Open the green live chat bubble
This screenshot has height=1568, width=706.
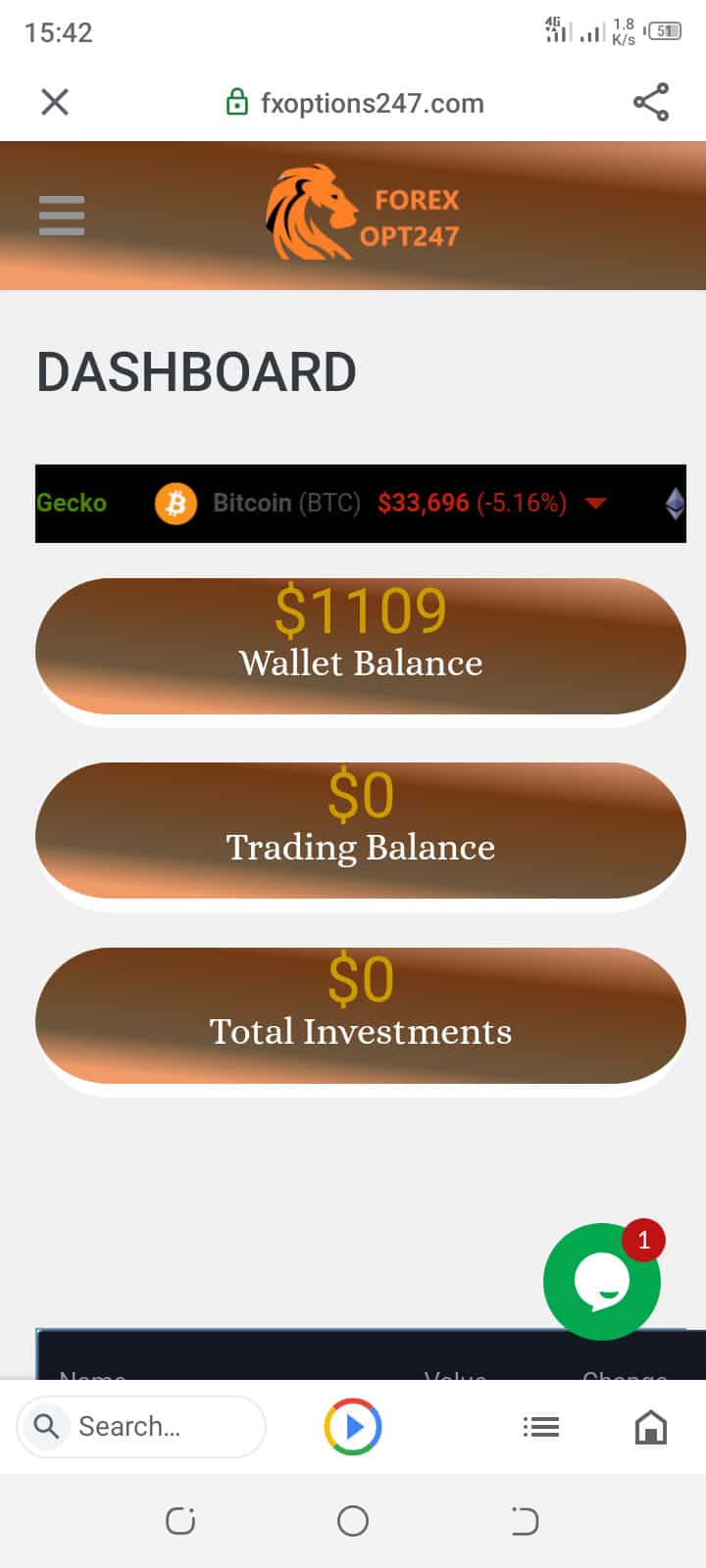pyautogui.click(x=601, y=1282)
